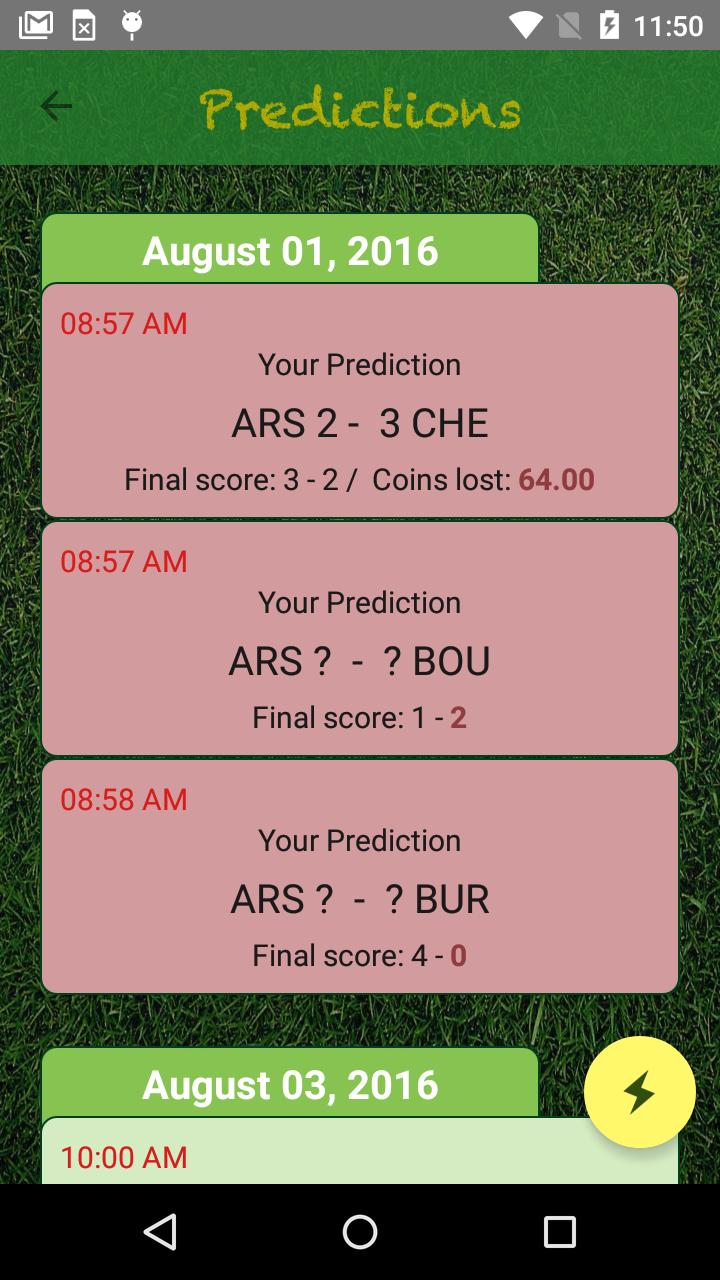Tap the yellow lightning floating action button
Viewport: 720px width, 1280px height.
(x=640, y=1093)
